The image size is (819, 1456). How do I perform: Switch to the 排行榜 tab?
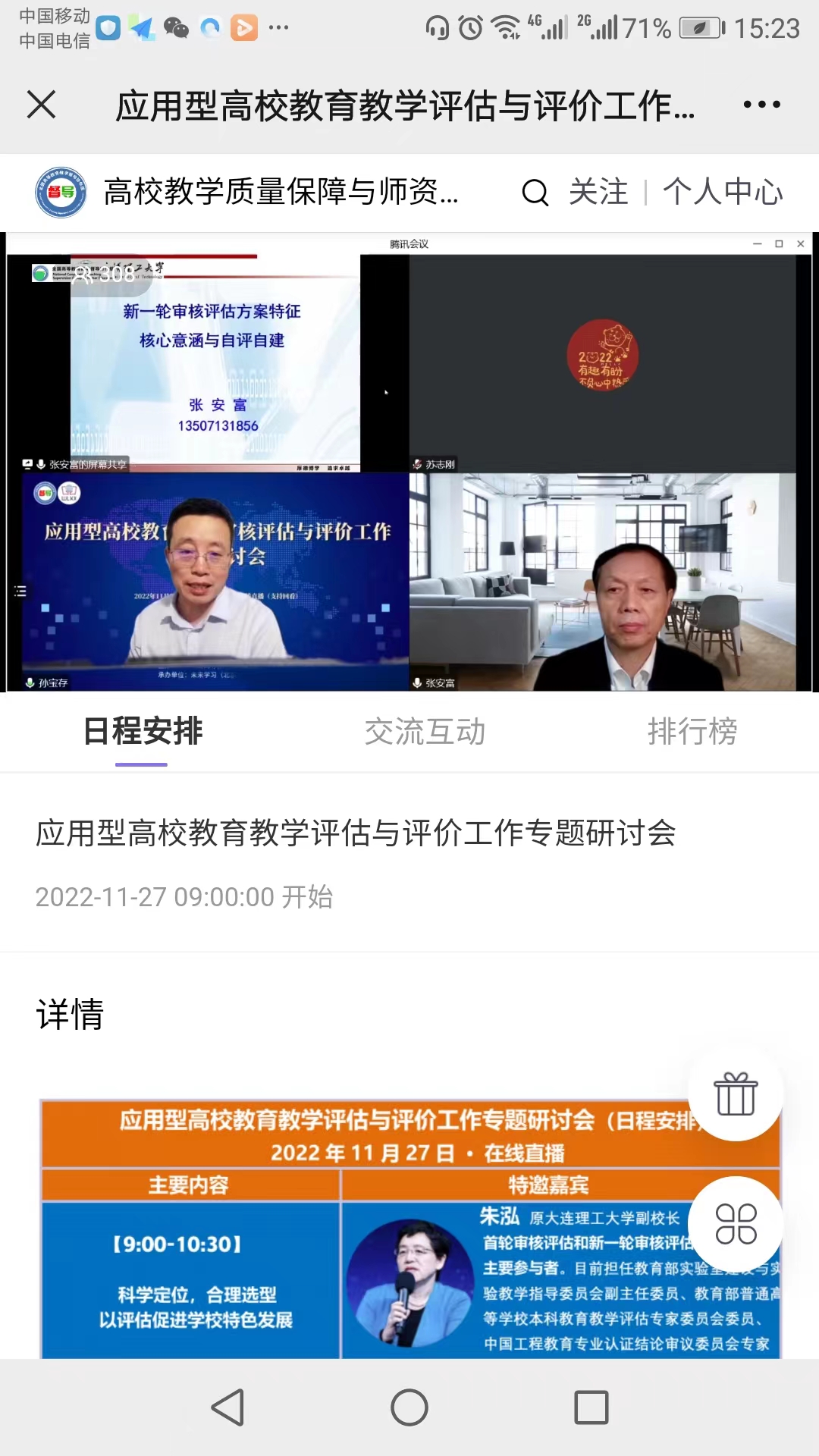(x=692, y=732)
